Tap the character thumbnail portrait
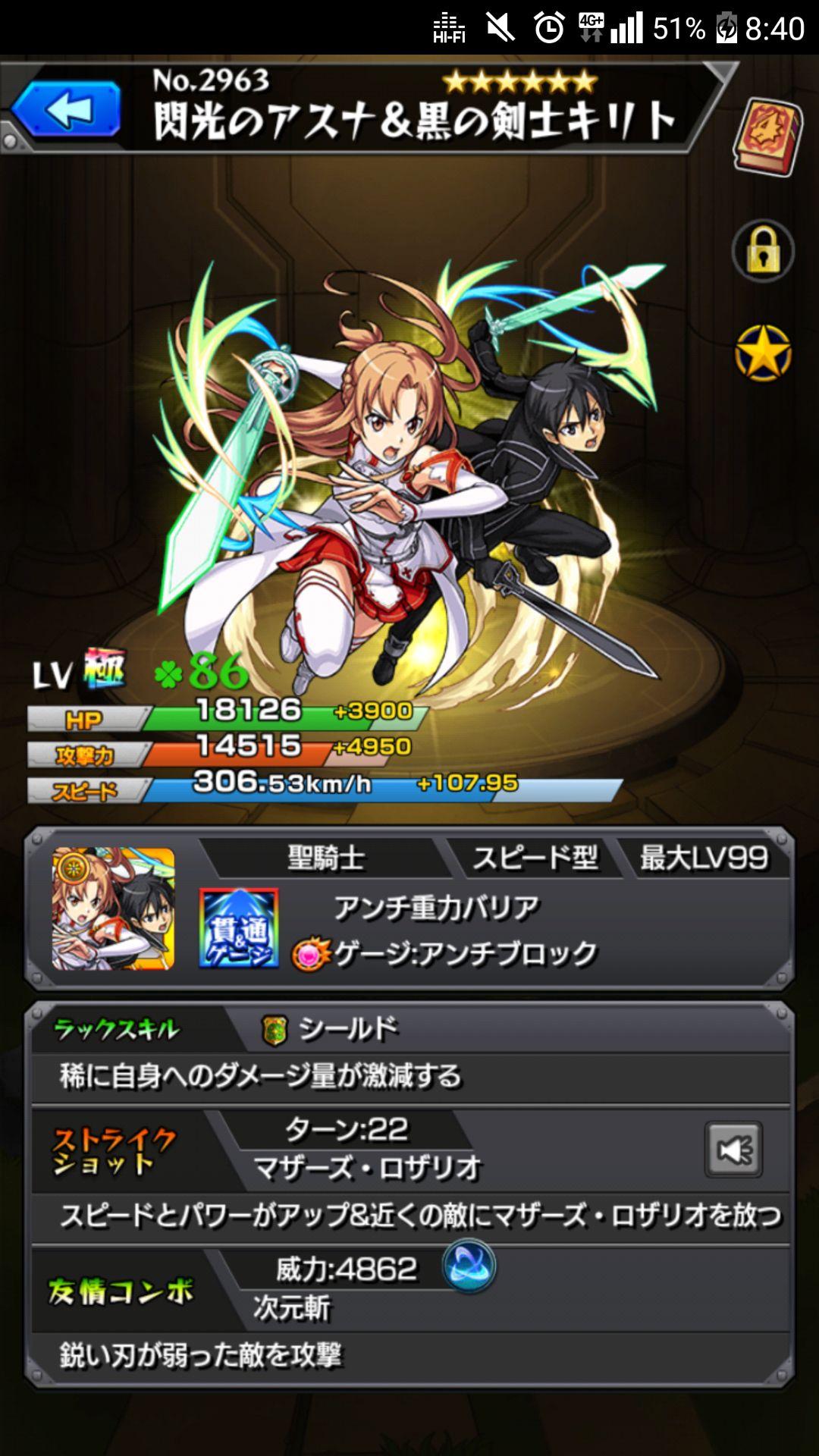The height and width of the screenshot is (1456, 819). (x=113, y=908)
